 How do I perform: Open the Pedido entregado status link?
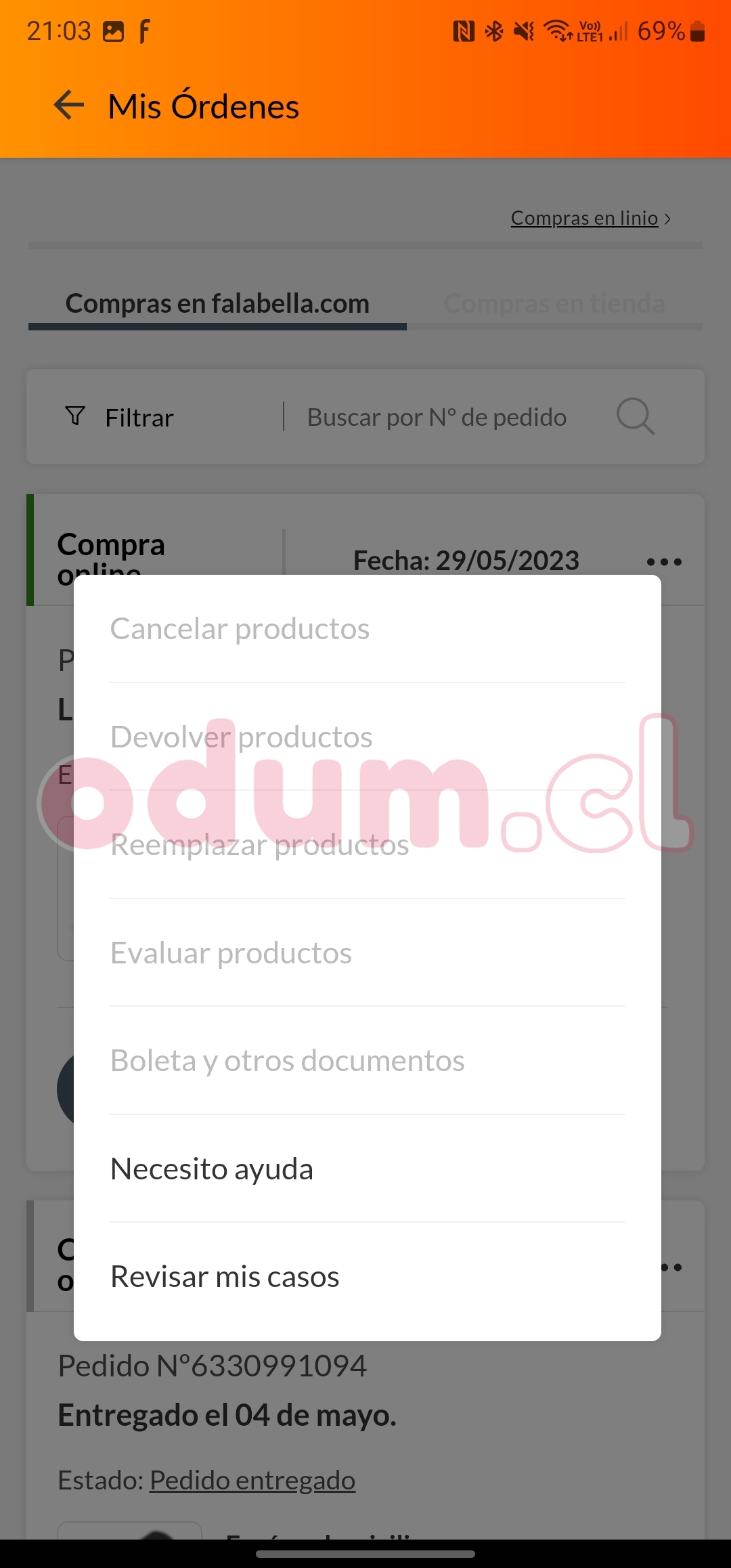point(252,1481)
